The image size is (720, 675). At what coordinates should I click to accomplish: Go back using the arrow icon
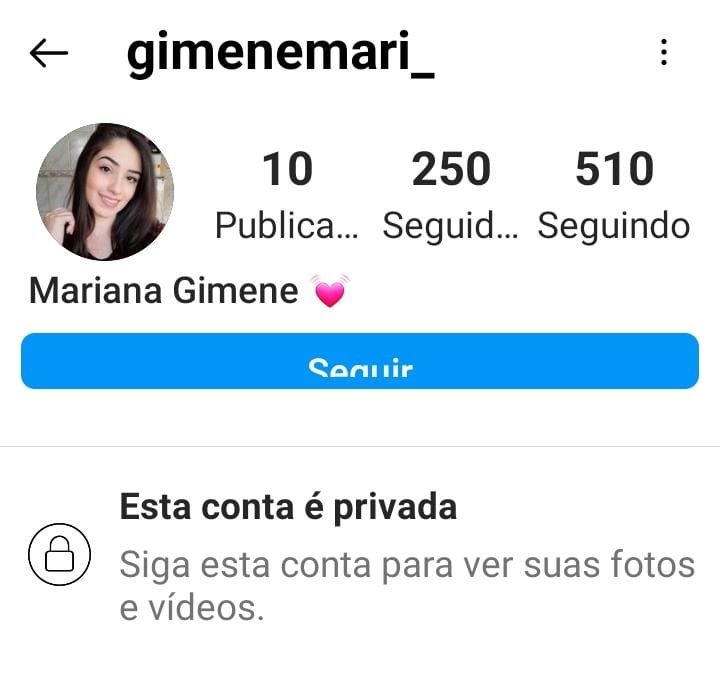click(x=48, y=54)
